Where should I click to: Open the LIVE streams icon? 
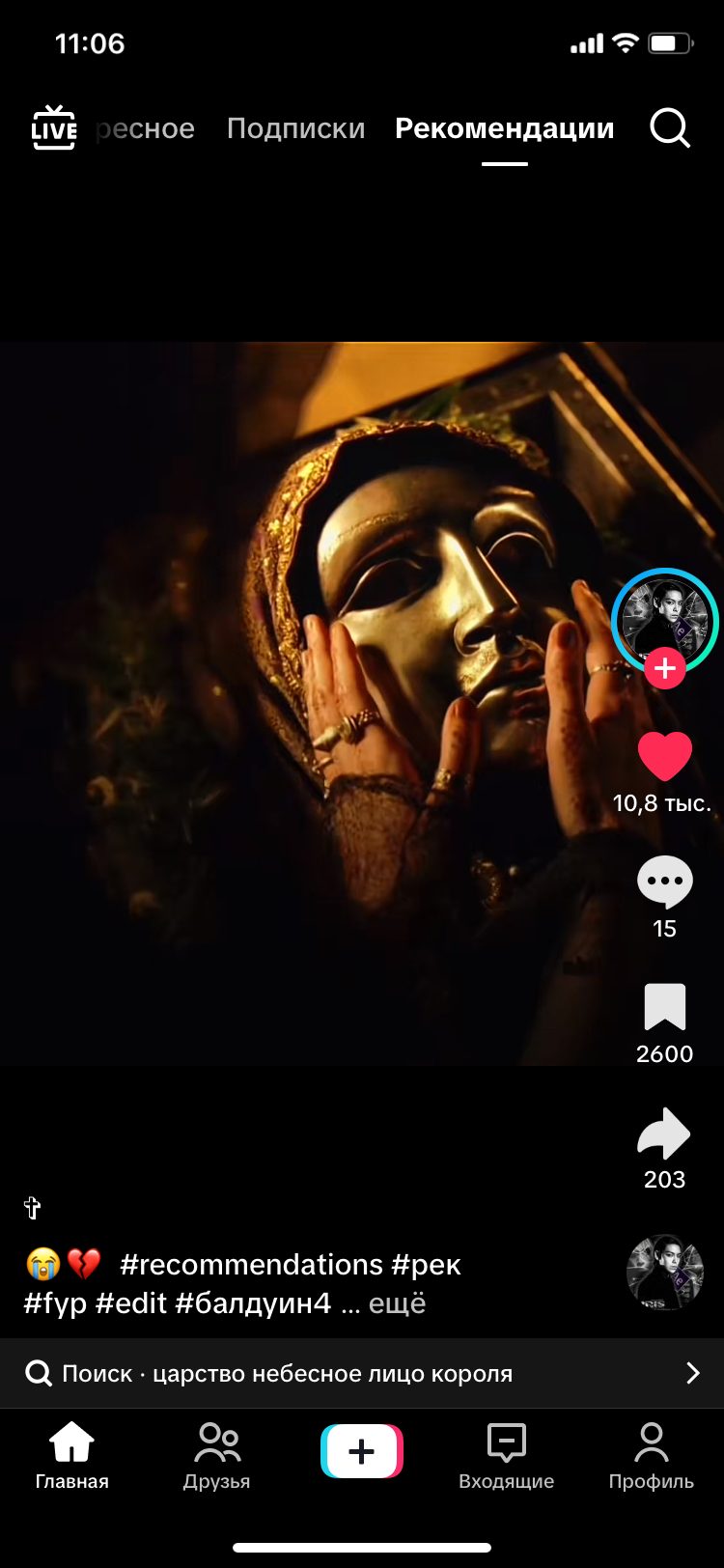pos(54,127)
